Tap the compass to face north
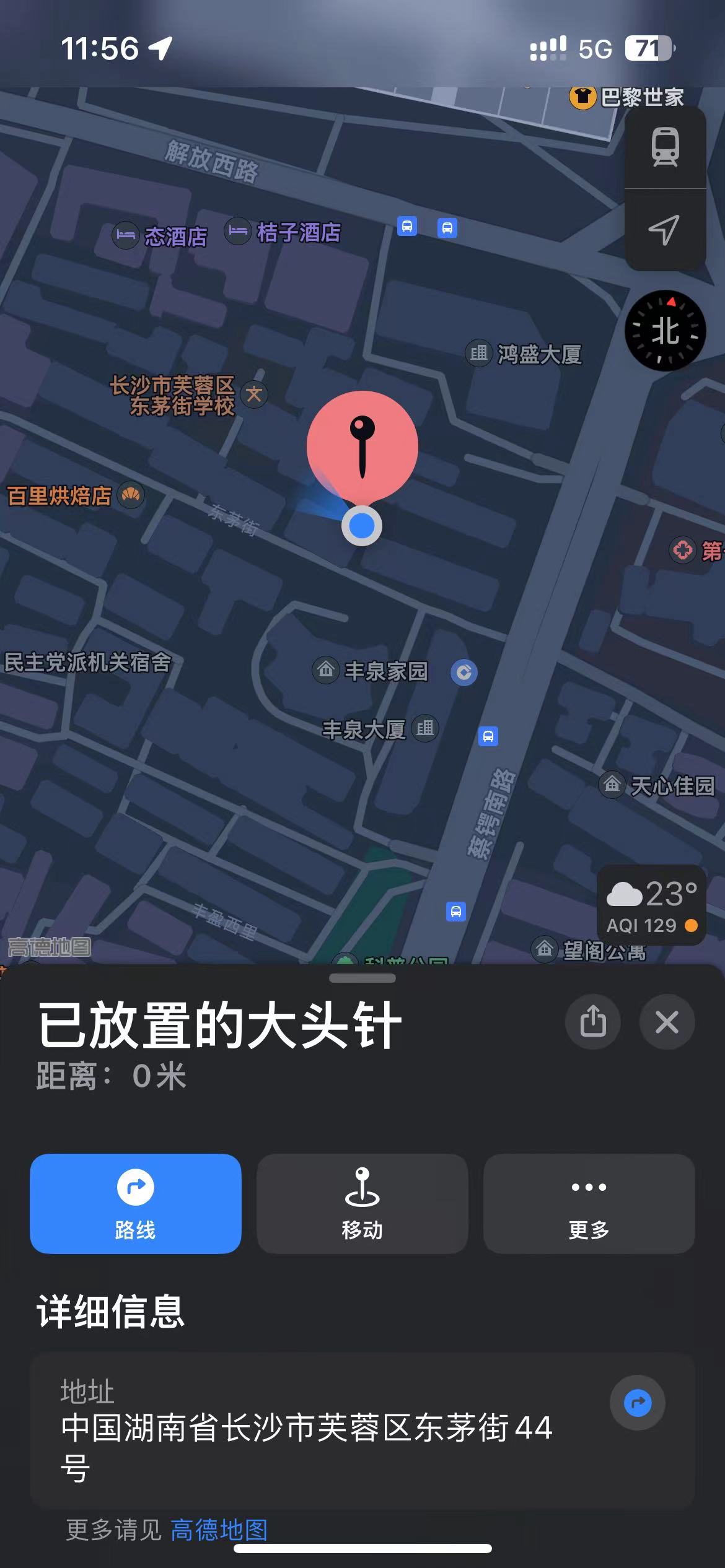This screenshot has height=1568, width=725. coord(665,331)
